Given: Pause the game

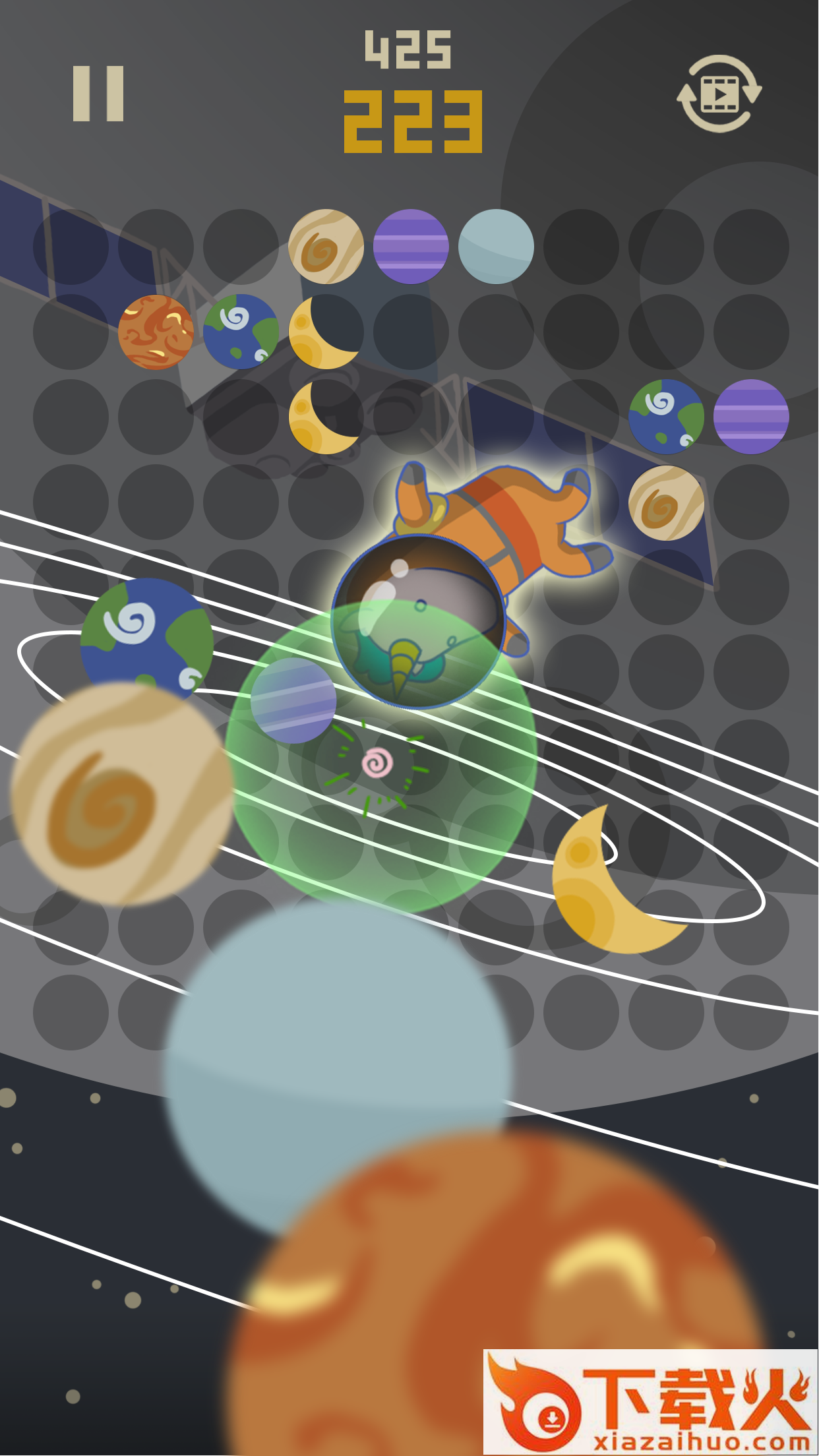Looking at the screenshot, I should coord(98,94).
